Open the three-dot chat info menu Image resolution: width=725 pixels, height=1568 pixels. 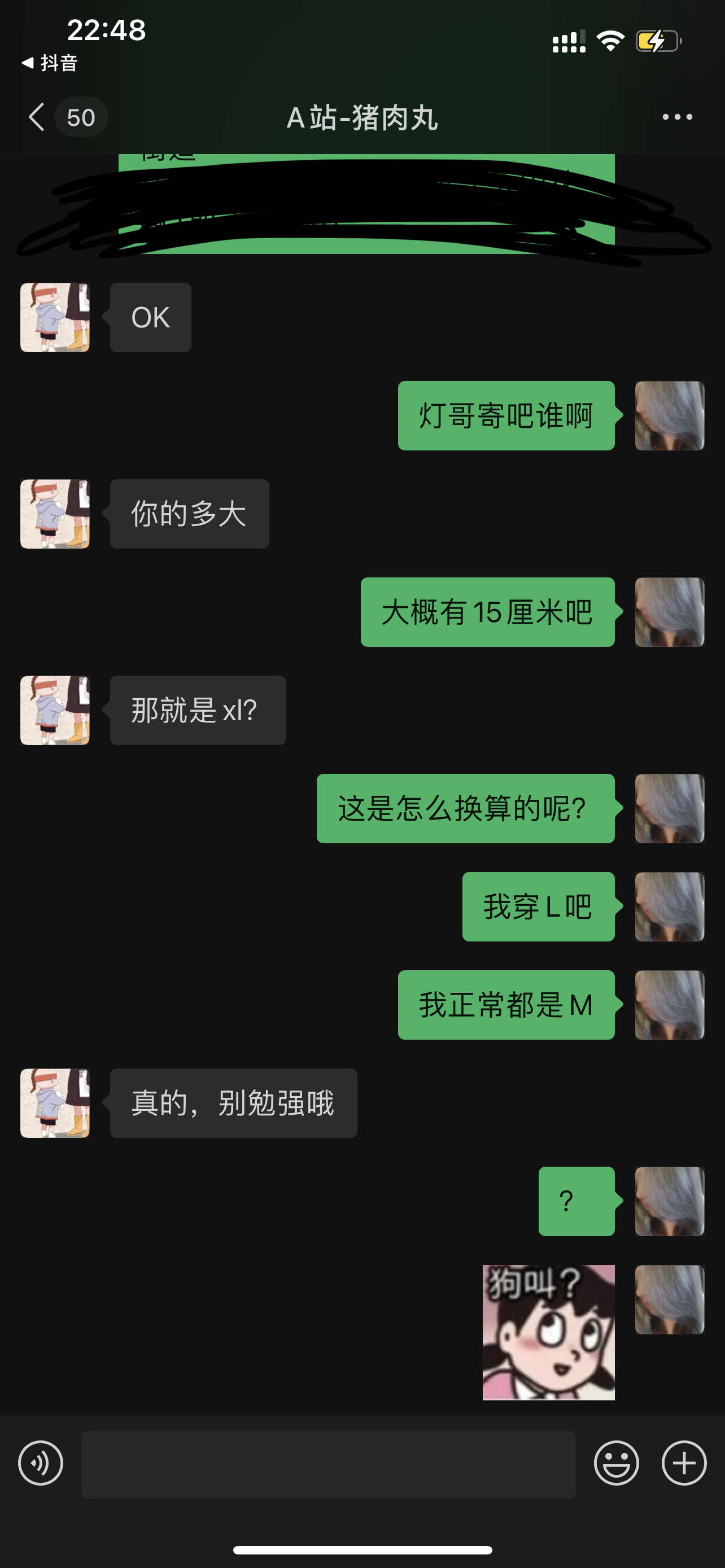click(x=677, y=117)
